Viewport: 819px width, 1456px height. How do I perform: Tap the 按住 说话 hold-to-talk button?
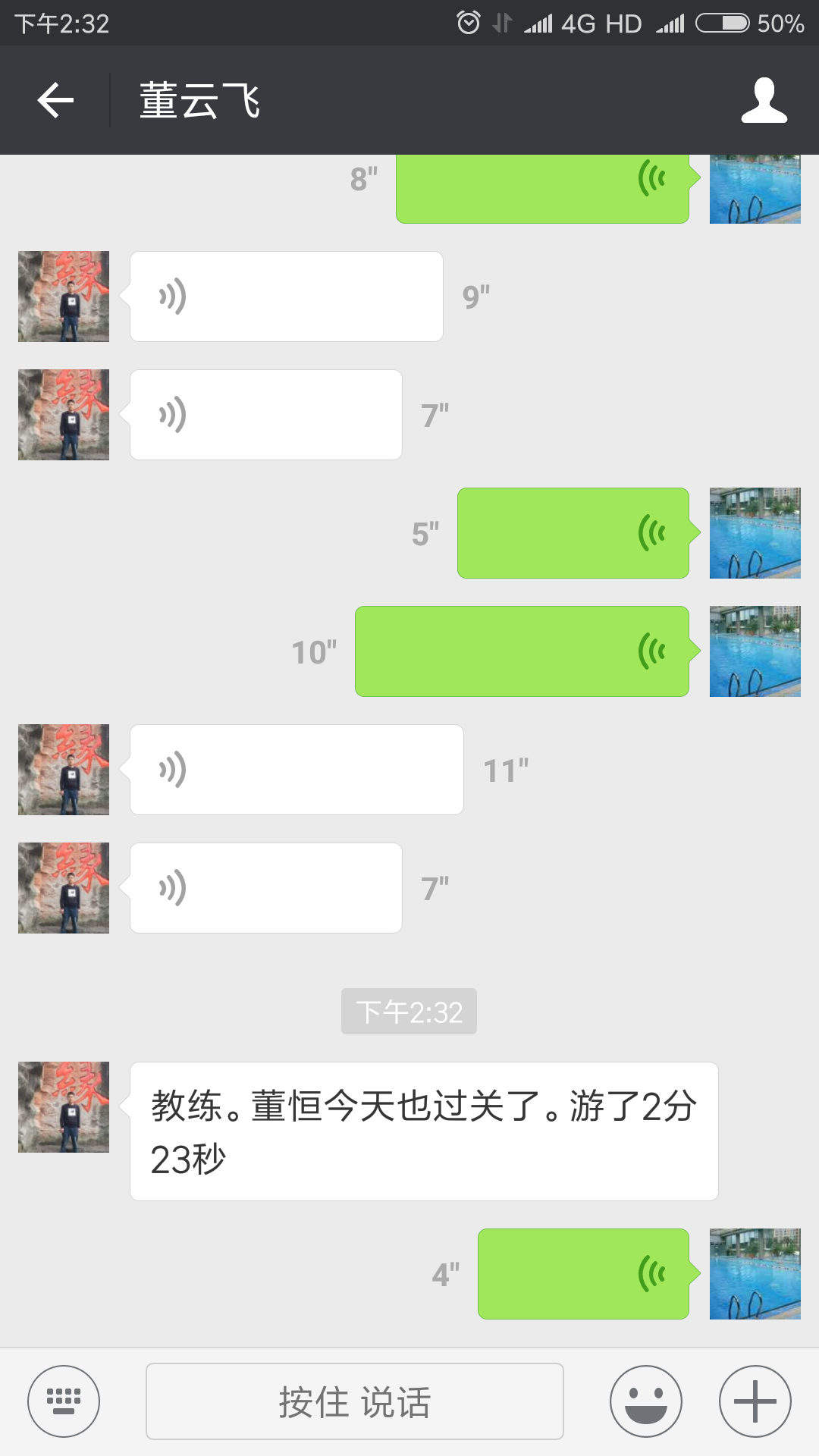tap(354, 1401)
